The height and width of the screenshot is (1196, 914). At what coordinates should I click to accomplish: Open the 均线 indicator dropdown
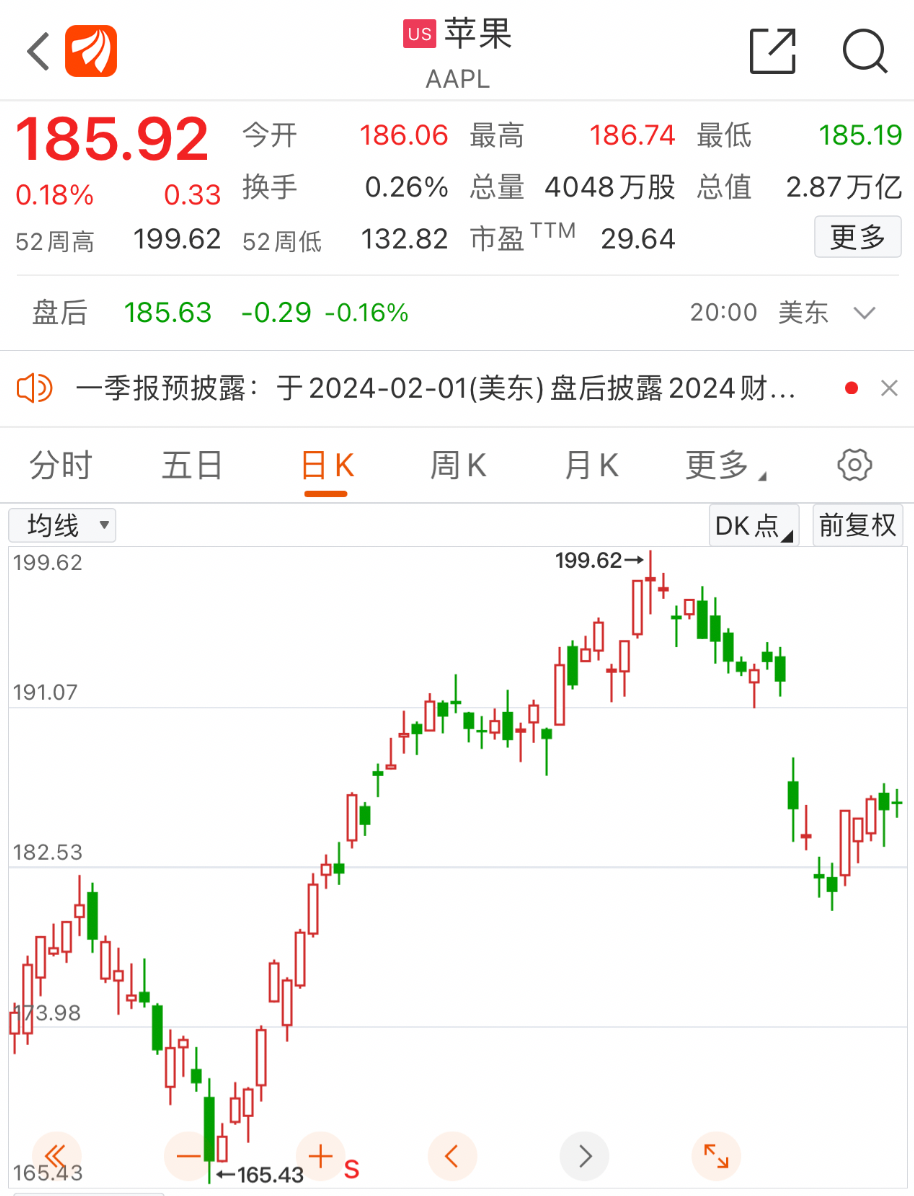point(62,525)
